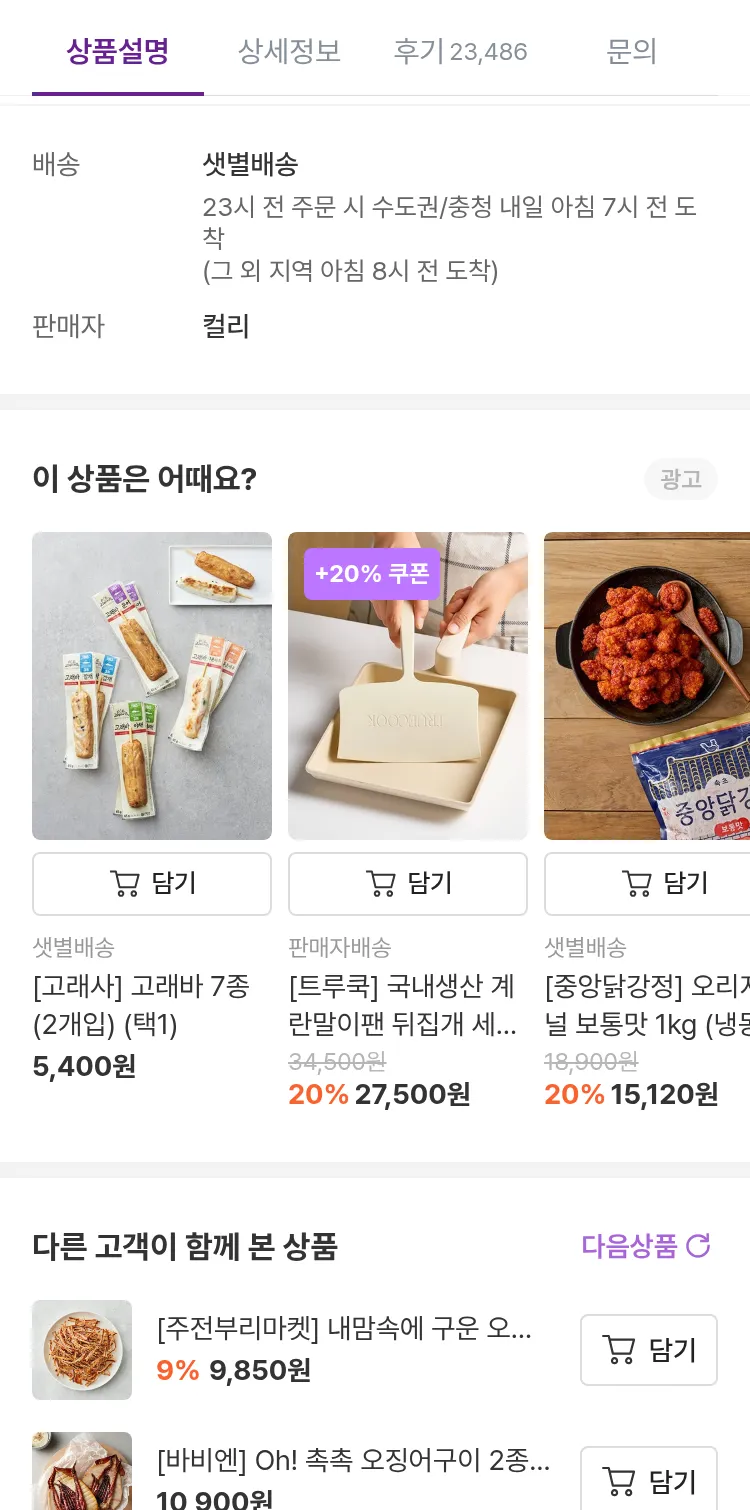Add 주전부리마켓 item to cart
This screenshot has width=750, height=1510.
[648, 1350]
